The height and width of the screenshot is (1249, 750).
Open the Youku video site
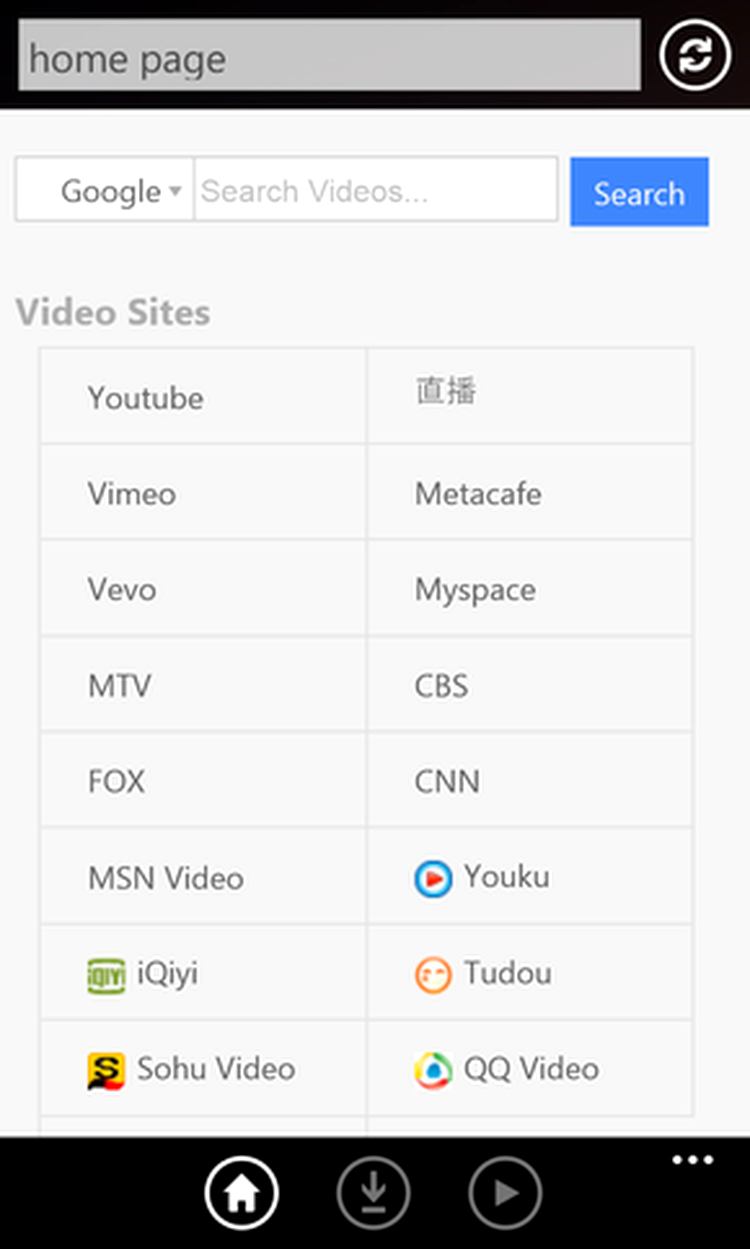click(530, 877)
